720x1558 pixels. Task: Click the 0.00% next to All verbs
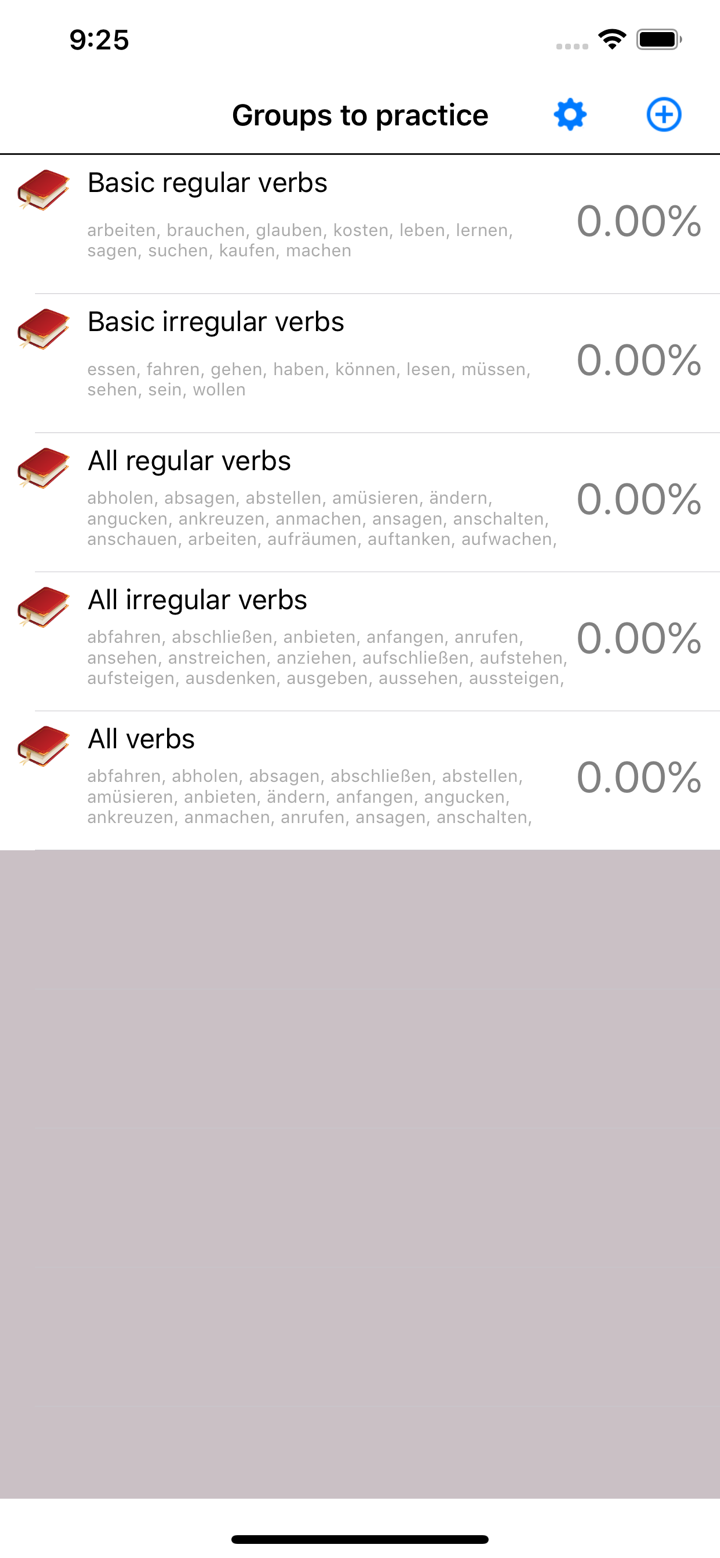pos(639,778)
